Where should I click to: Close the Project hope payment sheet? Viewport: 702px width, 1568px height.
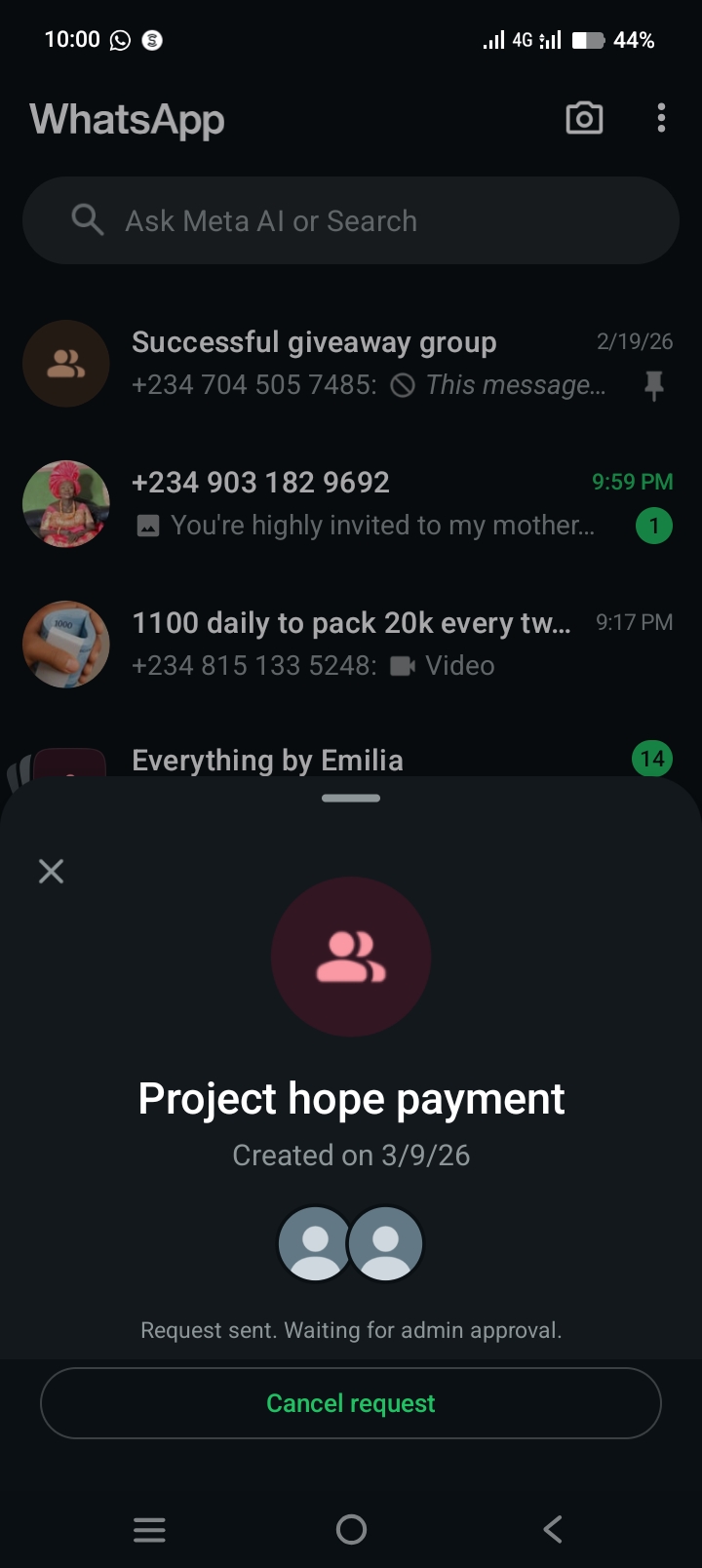(51, 871)
